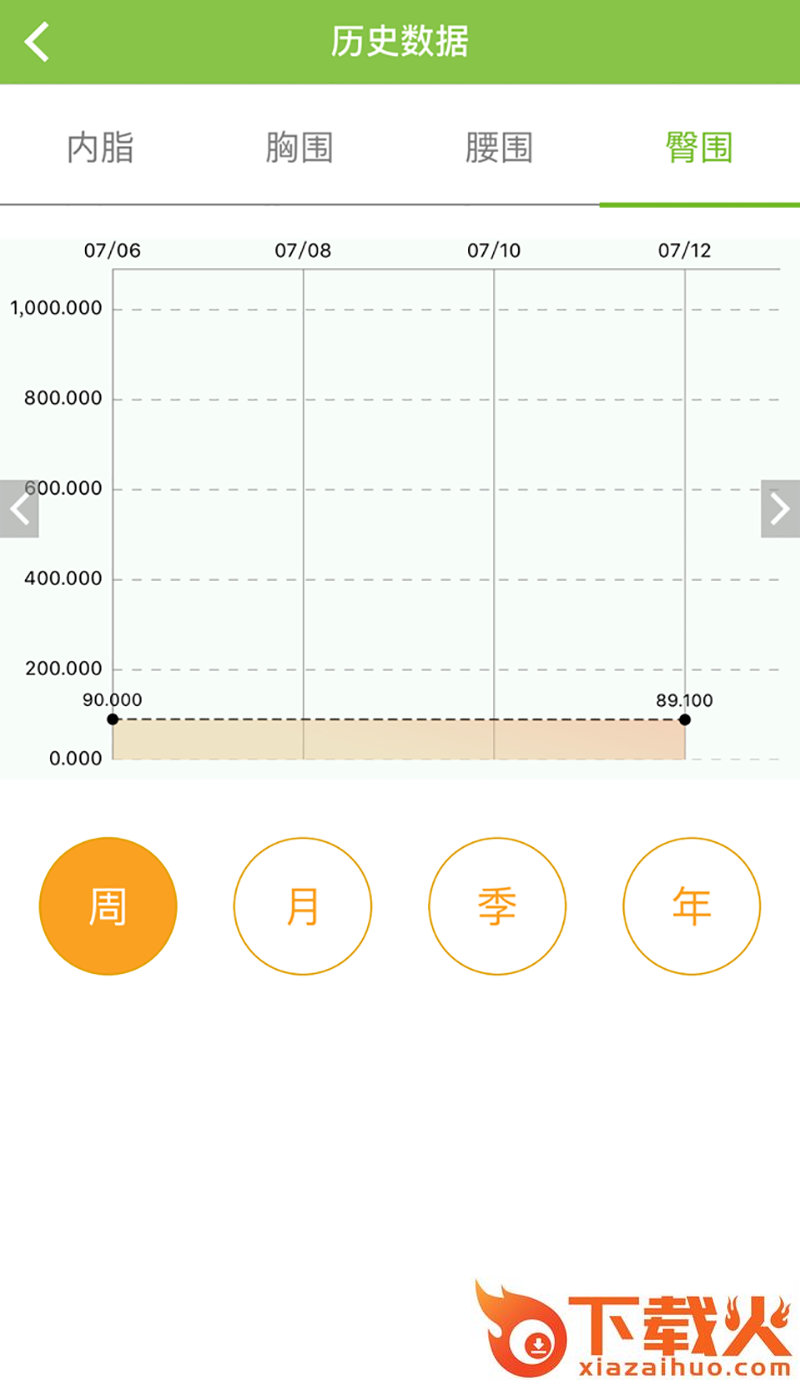This screenshot has width=800, height=1382.
Task: Click the 历史数据 title text
Action: click(x=400, y=41)
